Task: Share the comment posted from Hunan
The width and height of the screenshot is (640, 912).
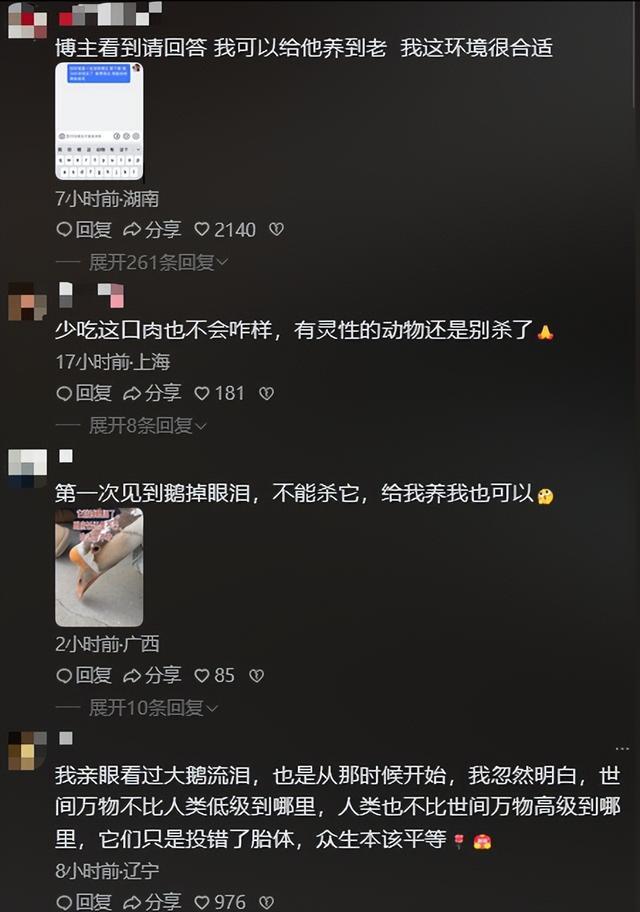Action: pos(152,229)
